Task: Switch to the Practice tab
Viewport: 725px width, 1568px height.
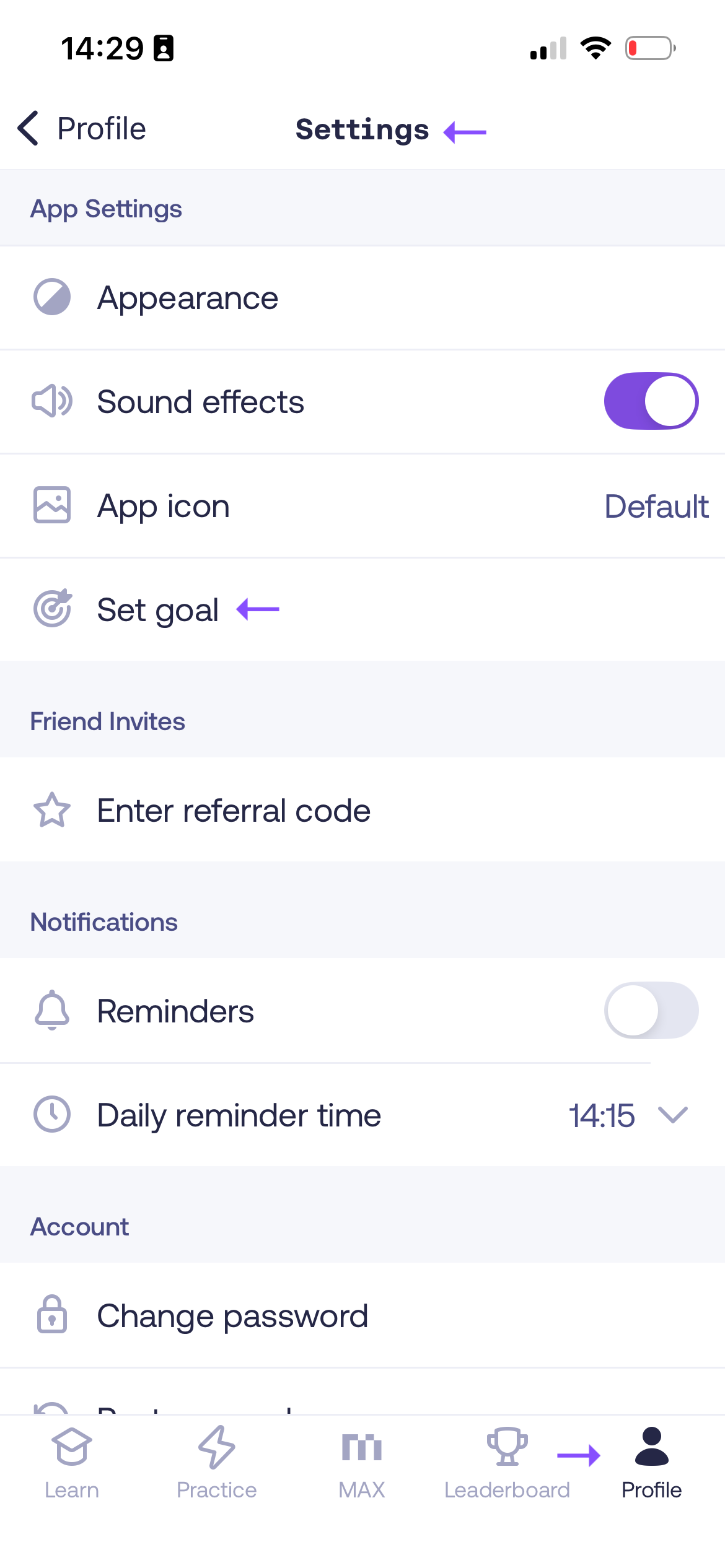Action: 217,1463
